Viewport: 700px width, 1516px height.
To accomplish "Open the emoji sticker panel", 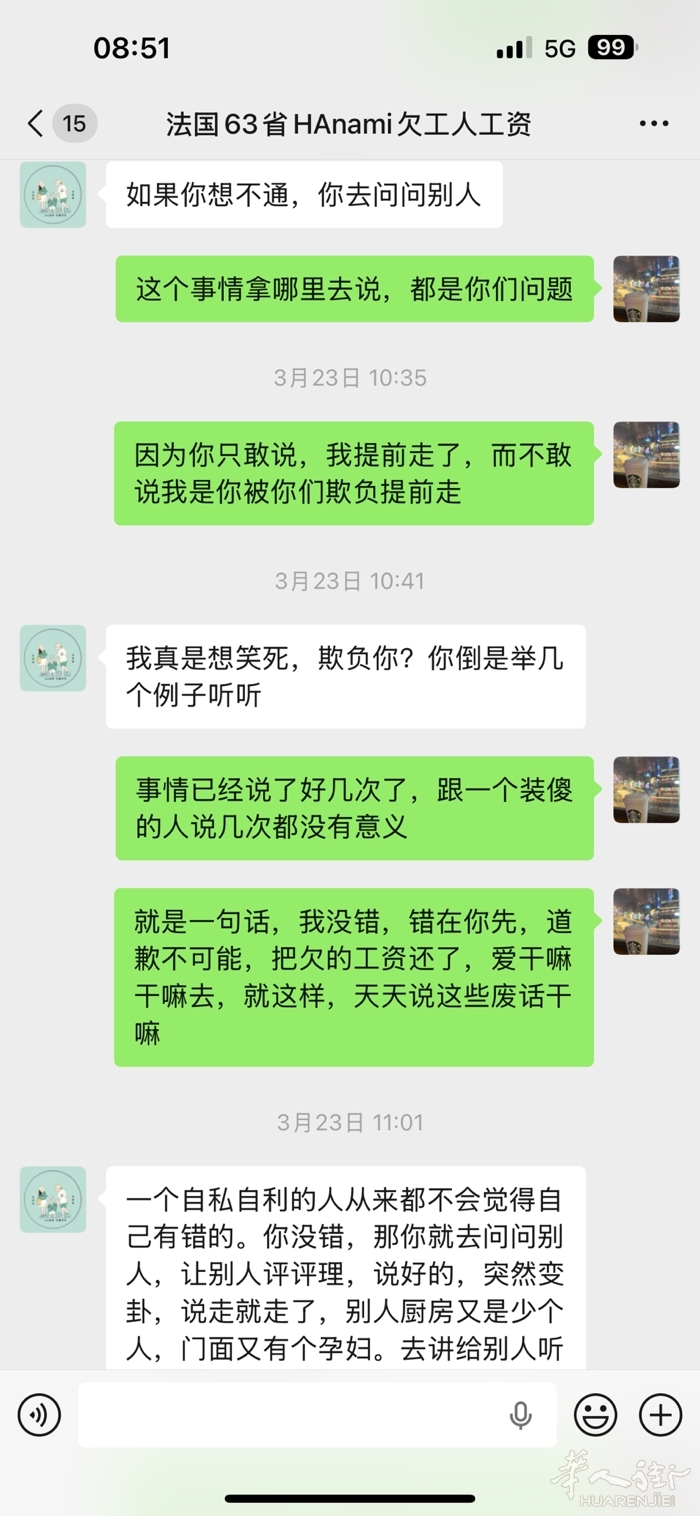I will [x=595, y=1415].
